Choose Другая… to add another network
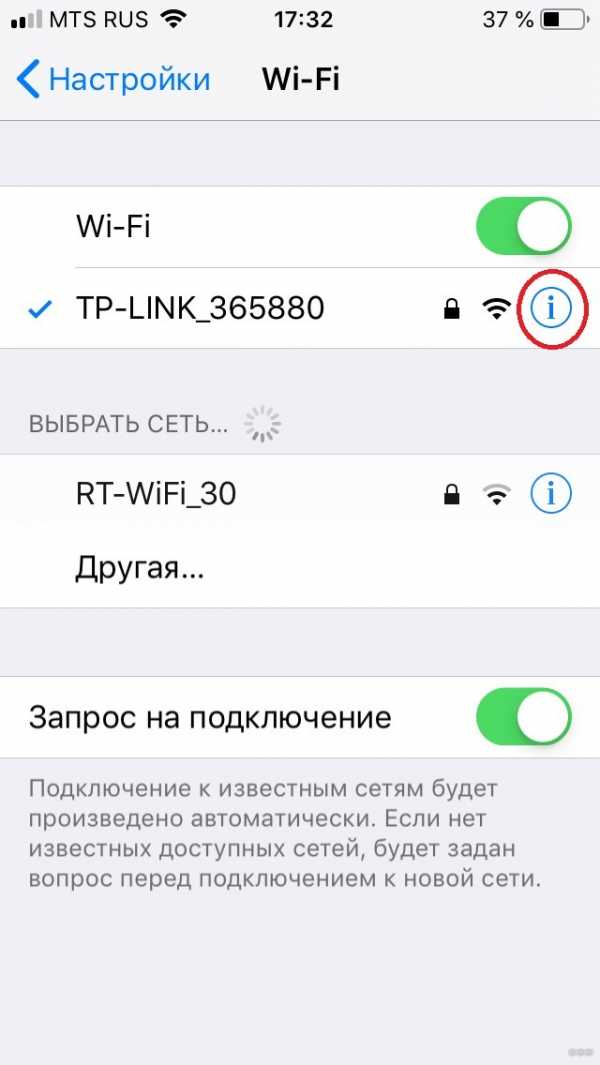The image size is (600, 1065). point(300,569)
